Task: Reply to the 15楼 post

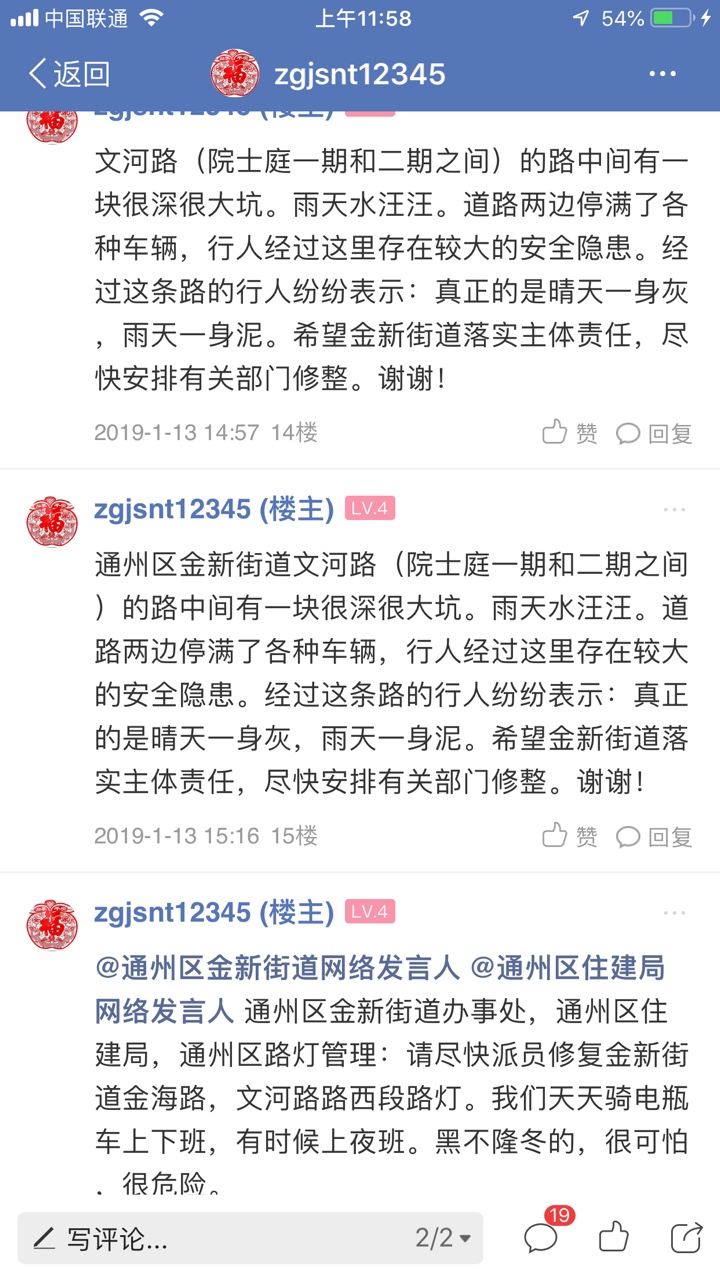Action: pos(654,836)
